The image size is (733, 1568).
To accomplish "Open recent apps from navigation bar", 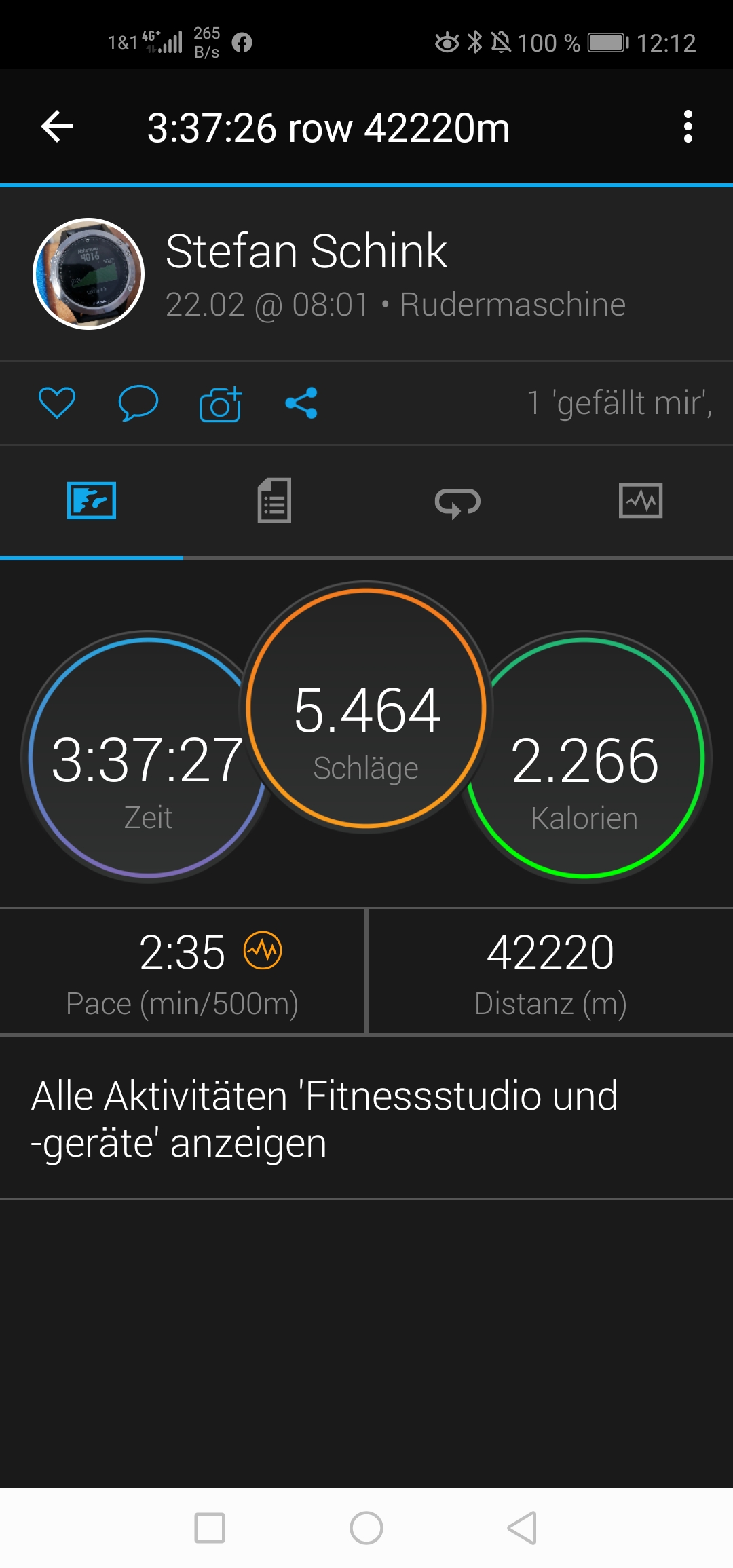I will click(x=210, y=1528).
